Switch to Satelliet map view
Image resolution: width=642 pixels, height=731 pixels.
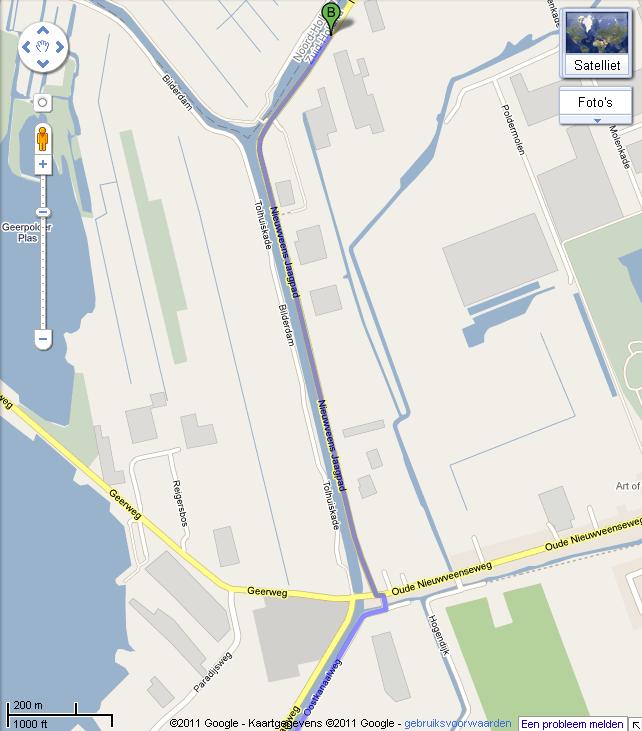pos(596,43)
